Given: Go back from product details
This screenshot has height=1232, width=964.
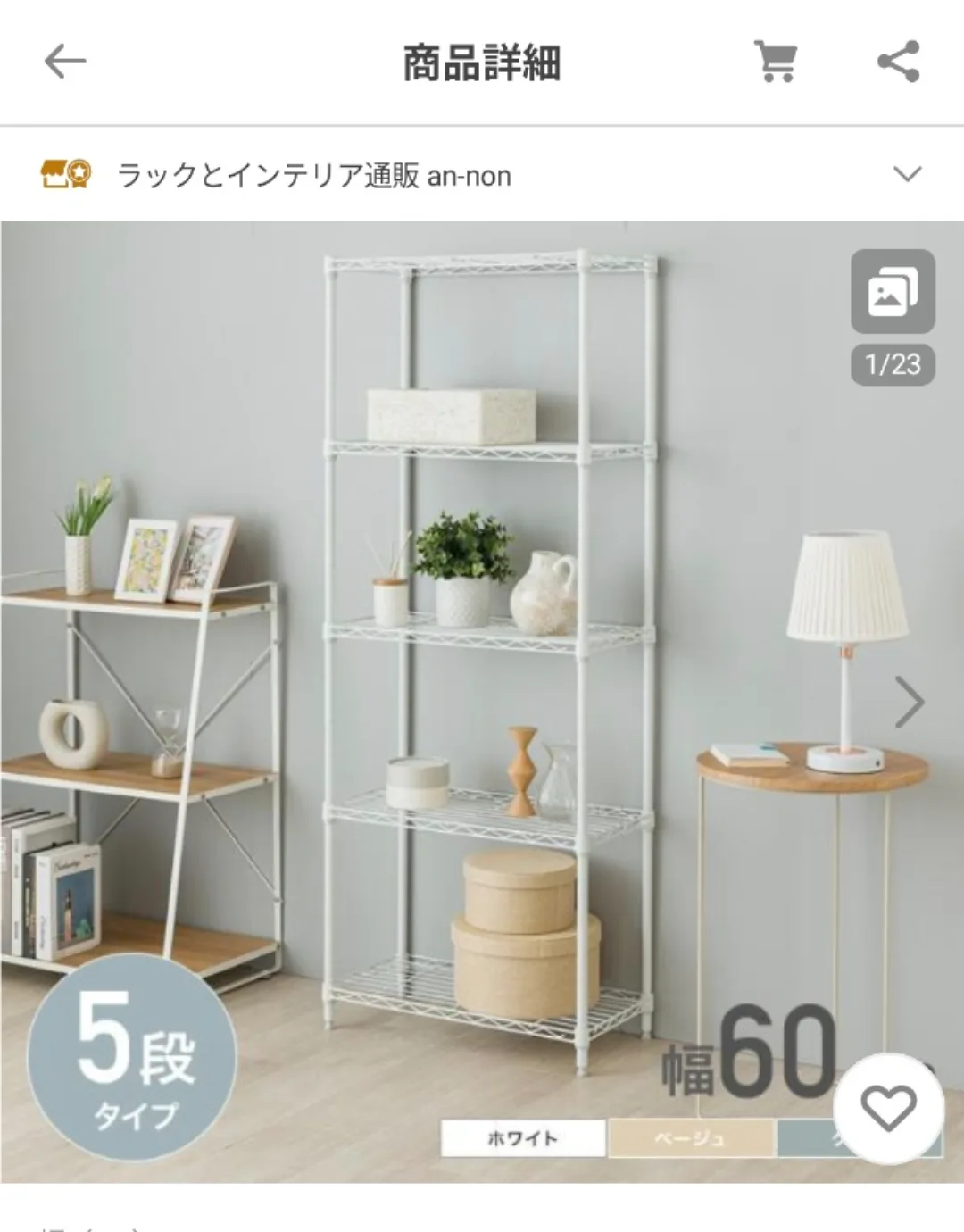Looking at the screenshot, I should [x=65, y=62].
